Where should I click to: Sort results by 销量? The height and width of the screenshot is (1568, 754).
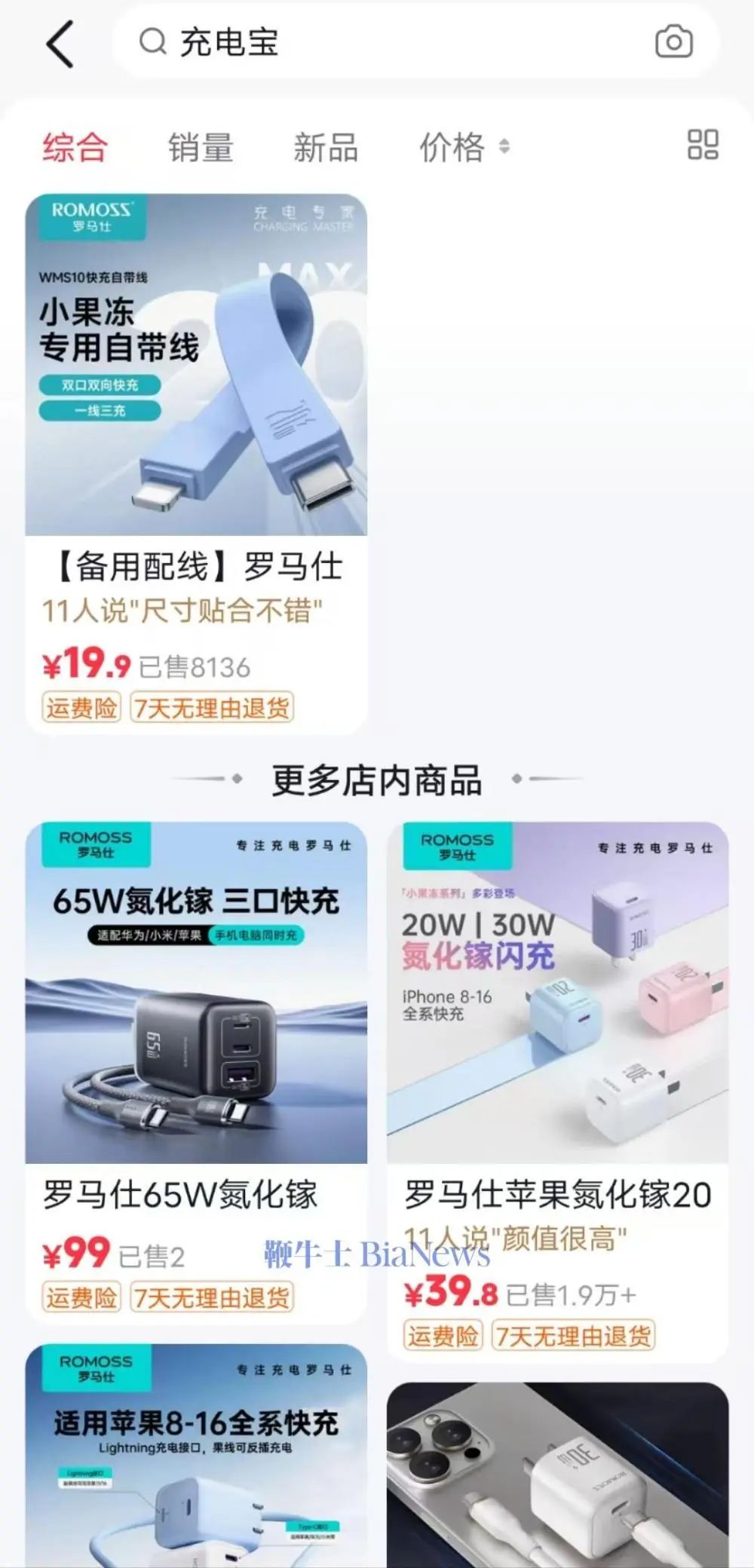[201, 147]
